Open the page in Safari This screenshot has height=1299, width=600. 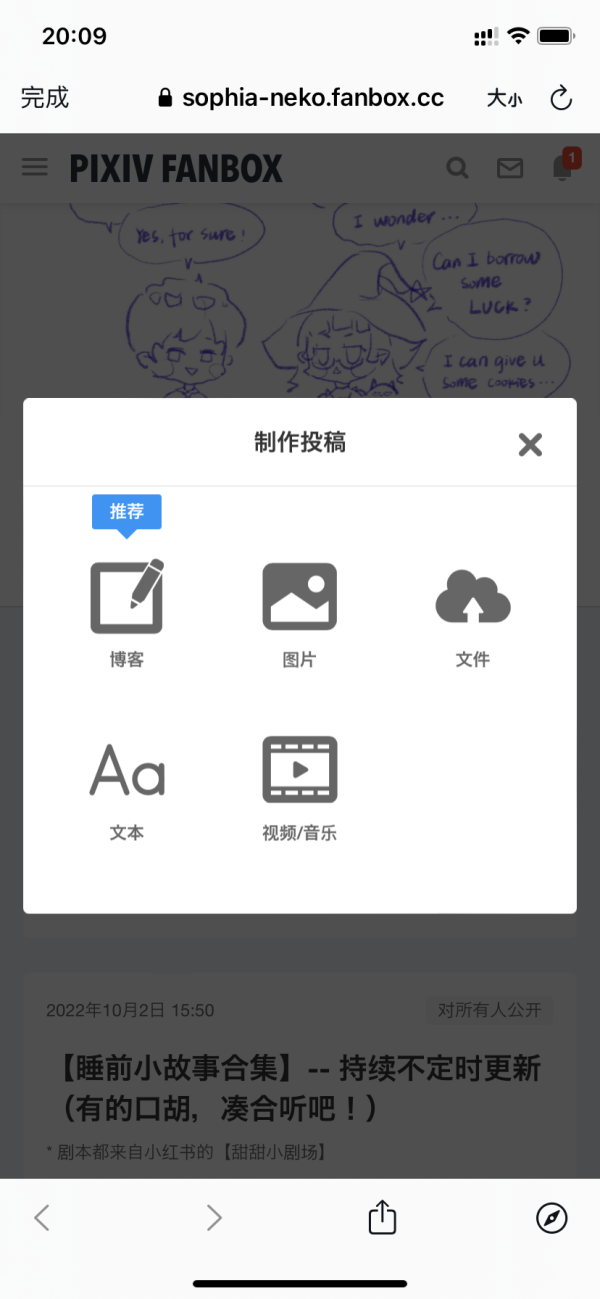pos(551,1217)
